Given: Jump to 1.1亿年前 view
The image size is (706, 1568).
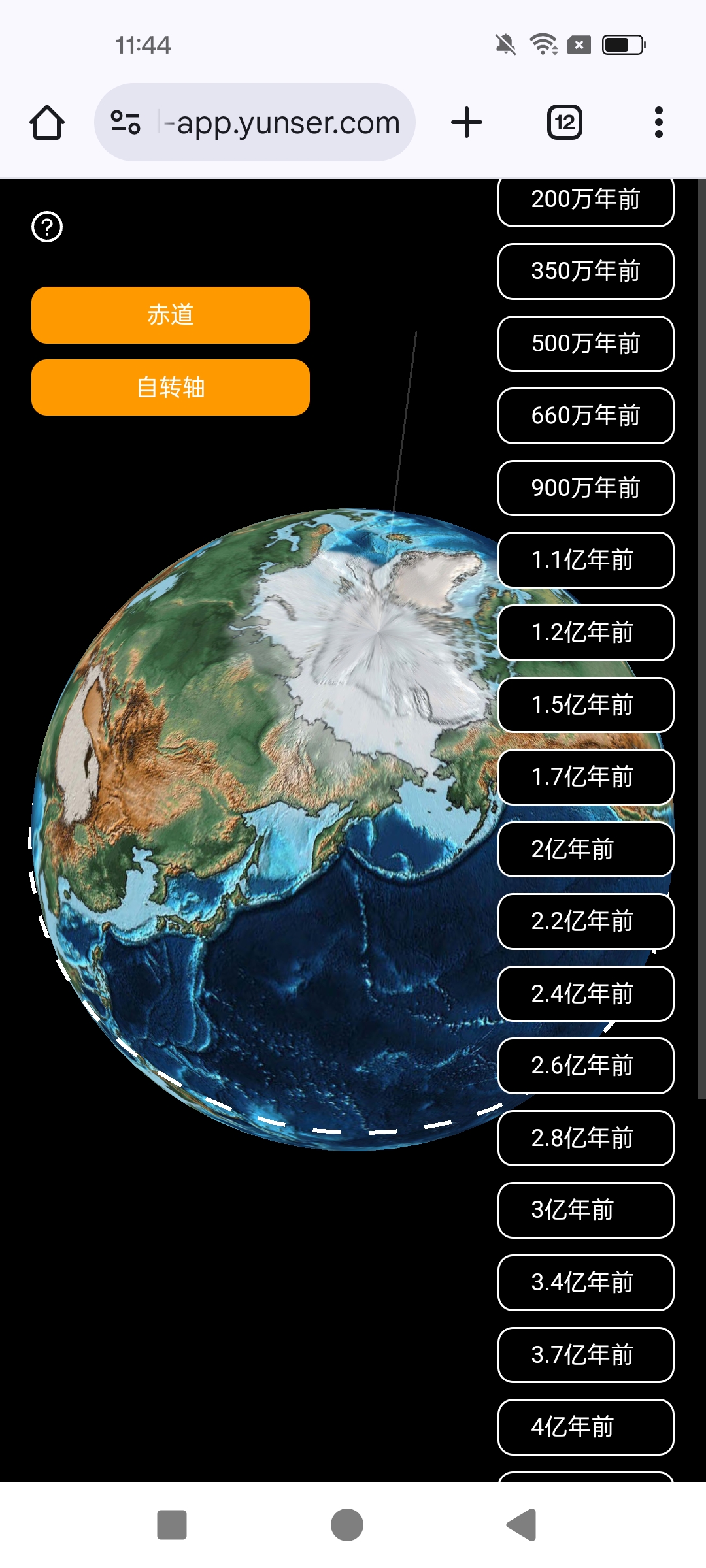Looking at the screenshot, I should pos(585,561).
